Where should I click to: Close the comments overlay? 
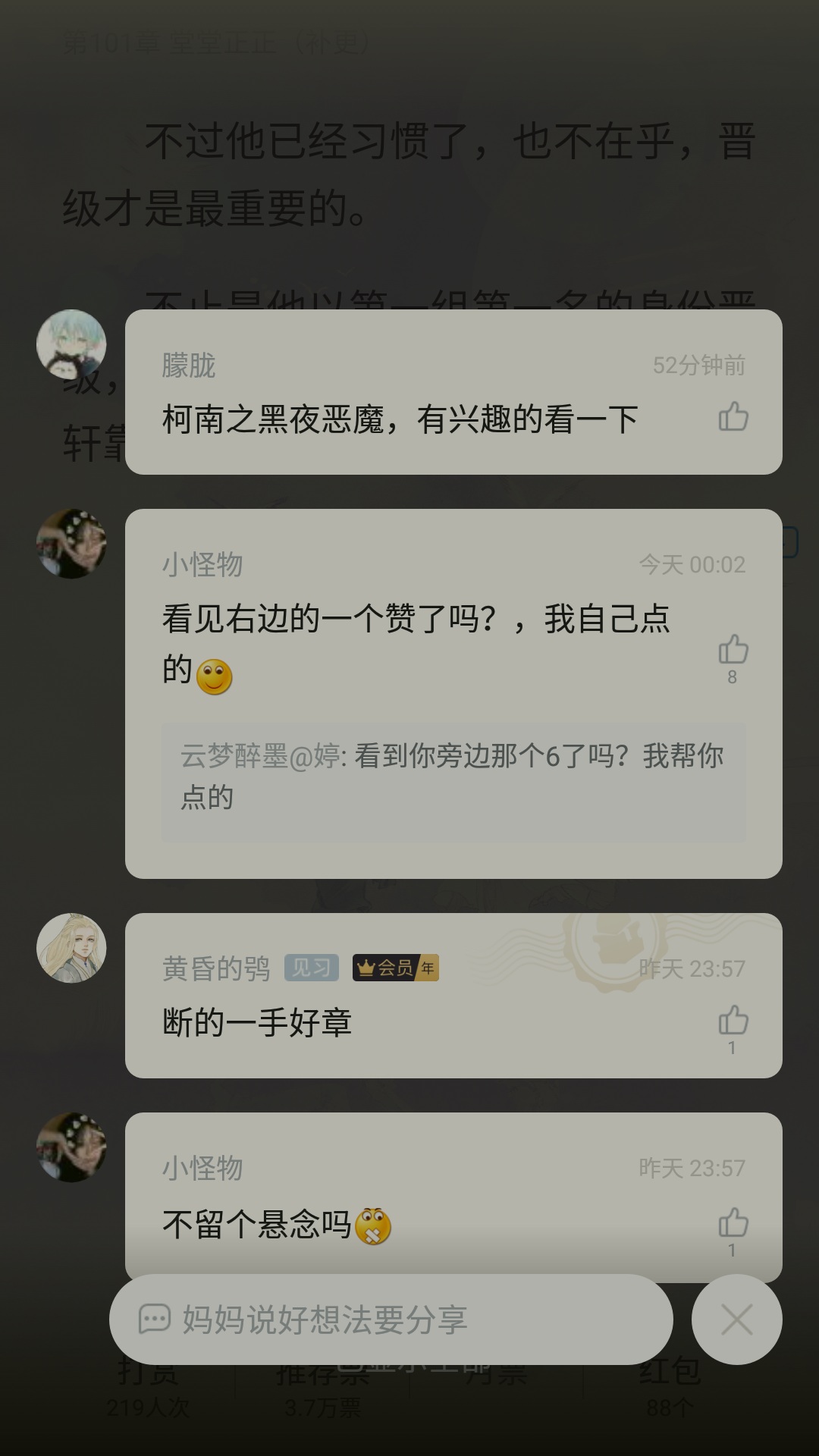[736, 1319]
